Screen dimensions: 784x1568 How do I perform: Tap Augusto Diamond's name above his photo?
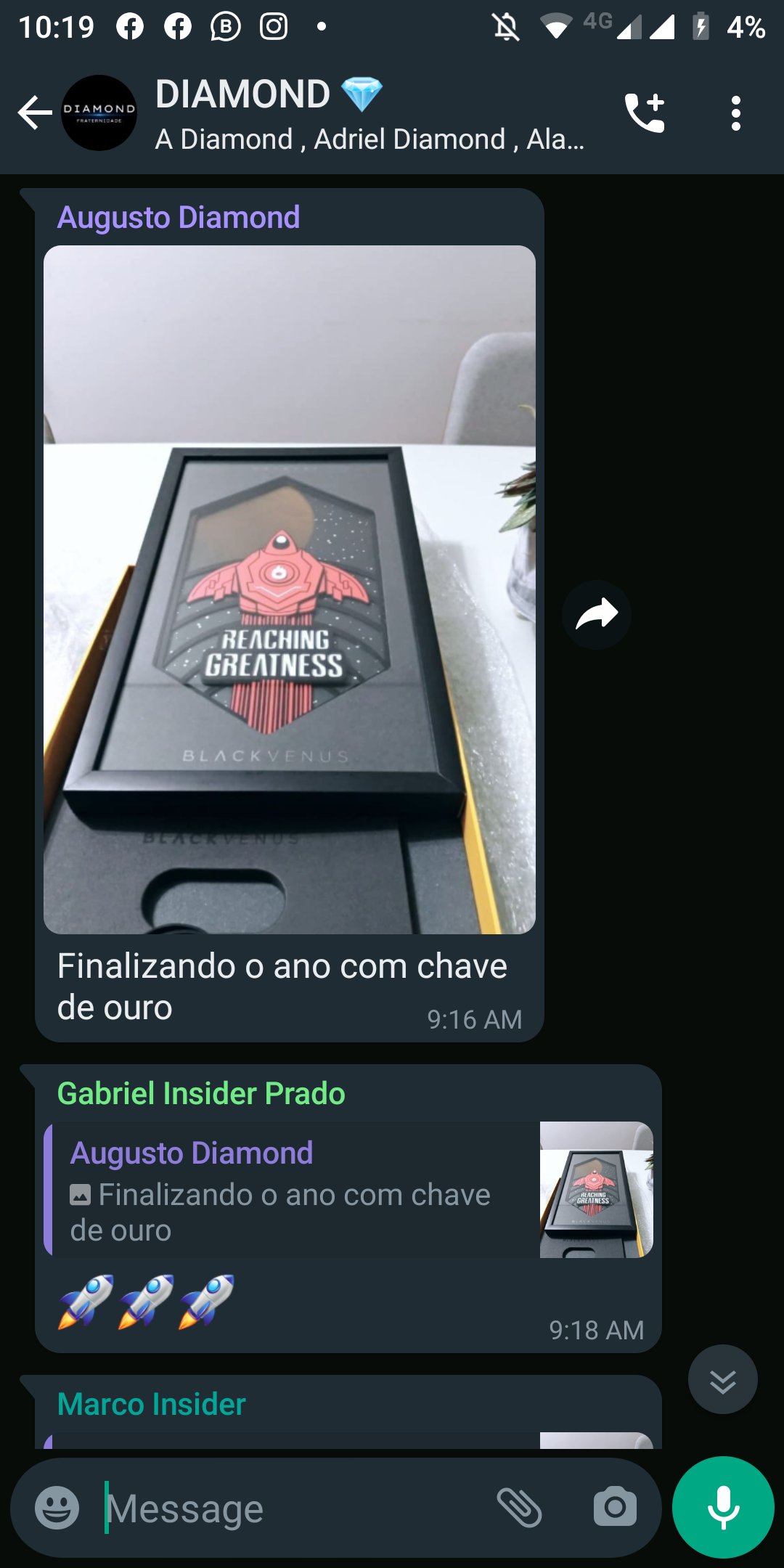(178, 217)
